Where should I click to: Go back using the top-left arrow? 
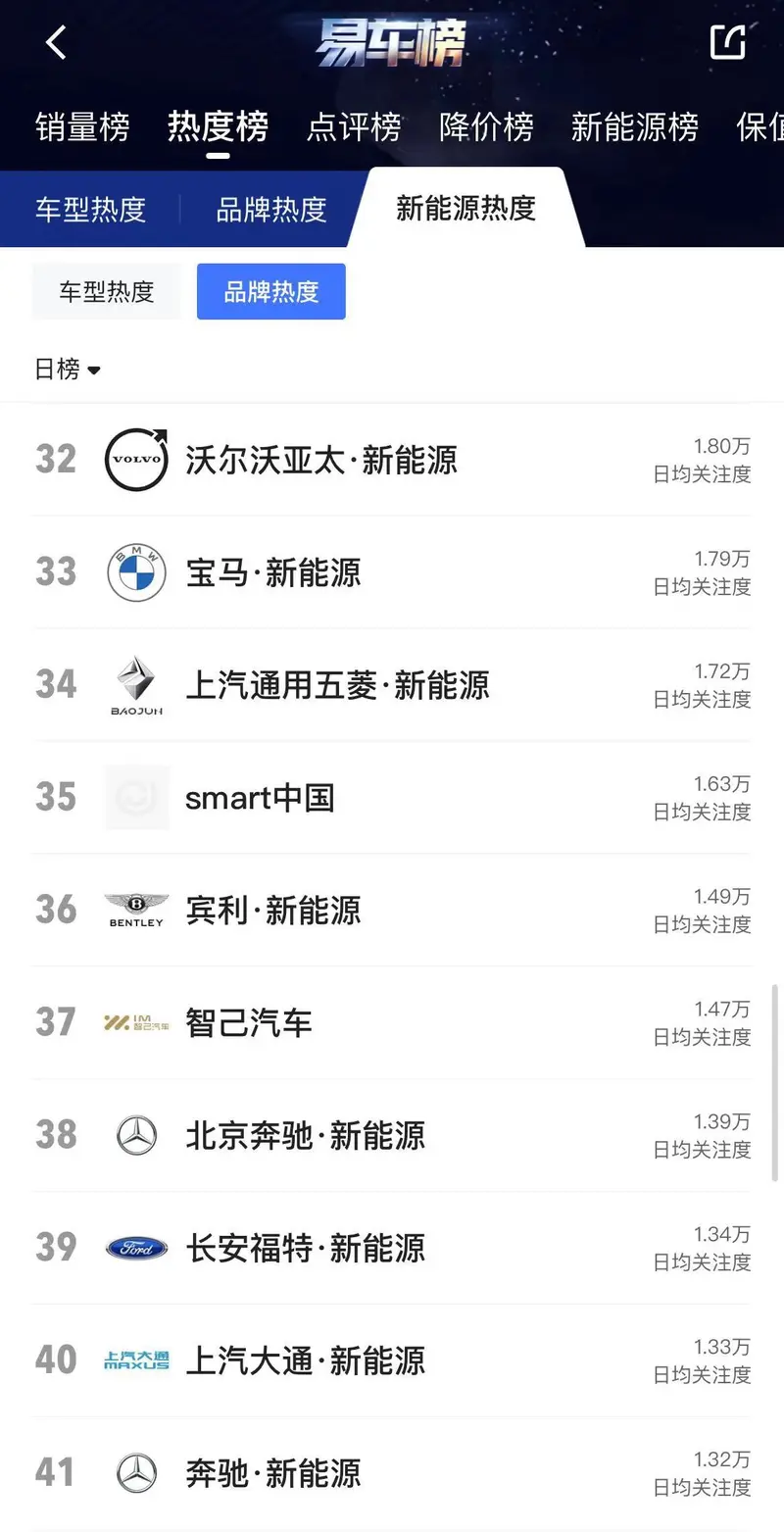pos(56,42)
